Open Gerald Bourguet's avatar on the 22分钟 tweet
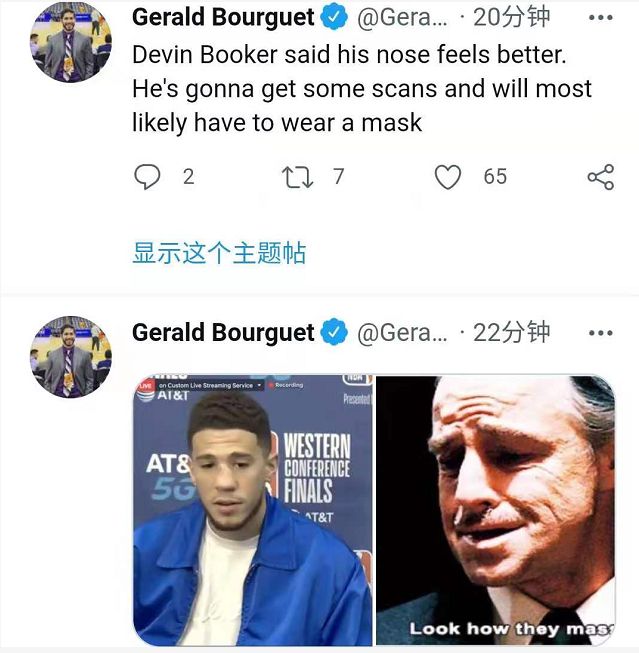The image size is (639, 653). pyautogui.click(x=70, y=357)
